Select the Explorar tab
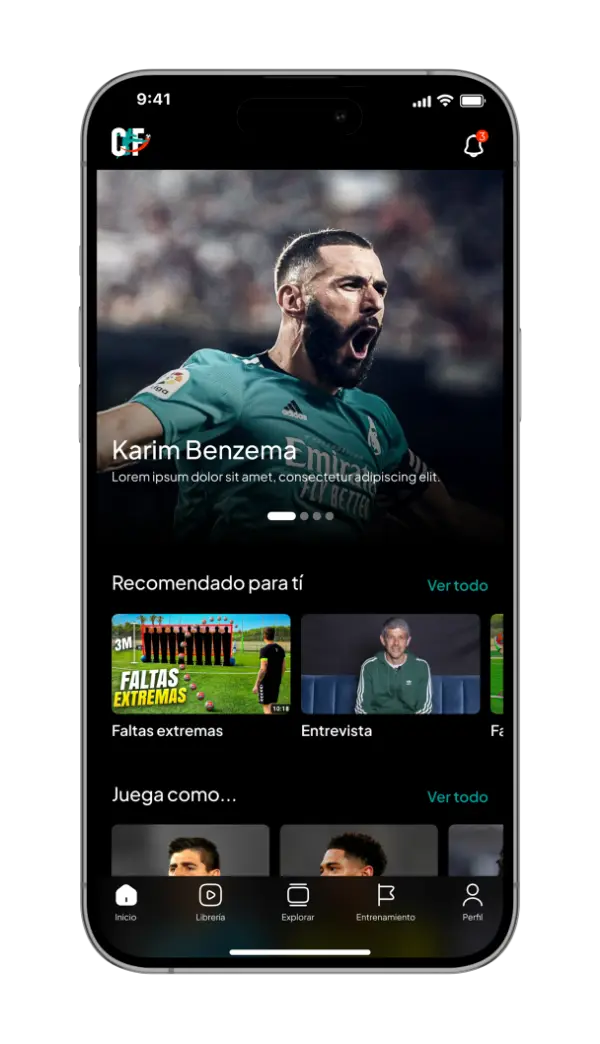 click(298, 902)
